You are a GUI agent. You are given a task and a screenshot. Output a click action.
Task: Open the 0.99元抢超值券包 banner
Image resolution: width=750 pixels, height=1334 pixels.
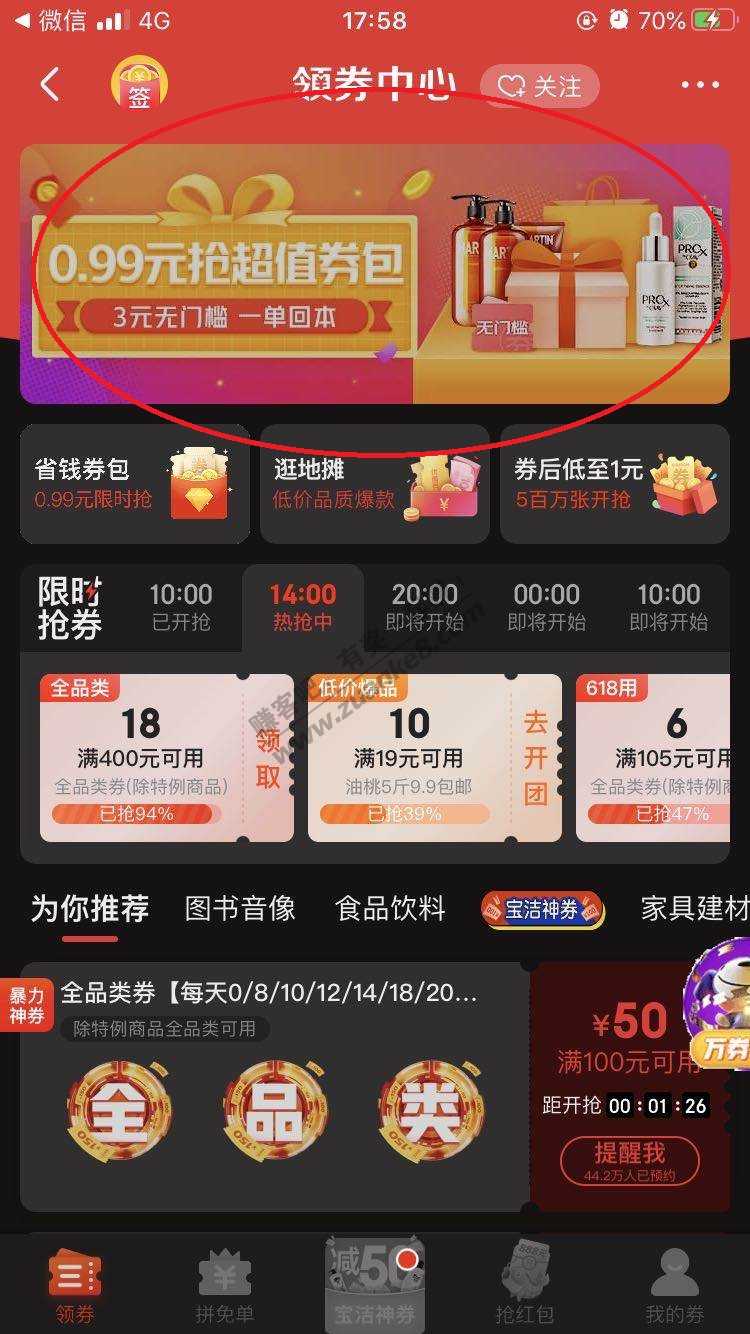tap(374, 273)
